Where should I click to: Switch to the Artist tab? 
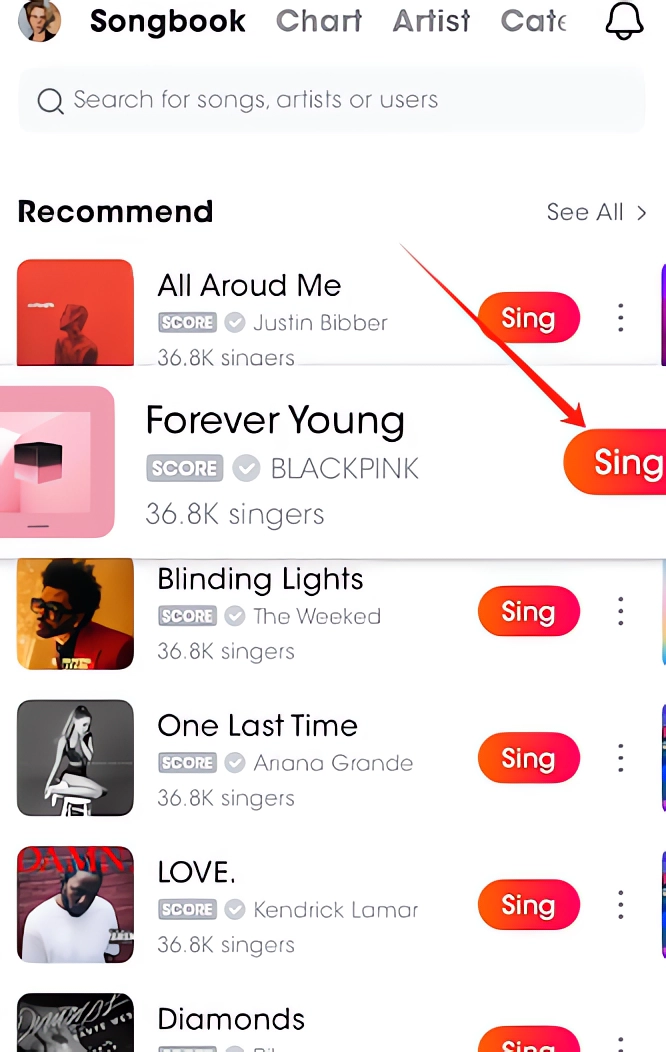(432, 21)
